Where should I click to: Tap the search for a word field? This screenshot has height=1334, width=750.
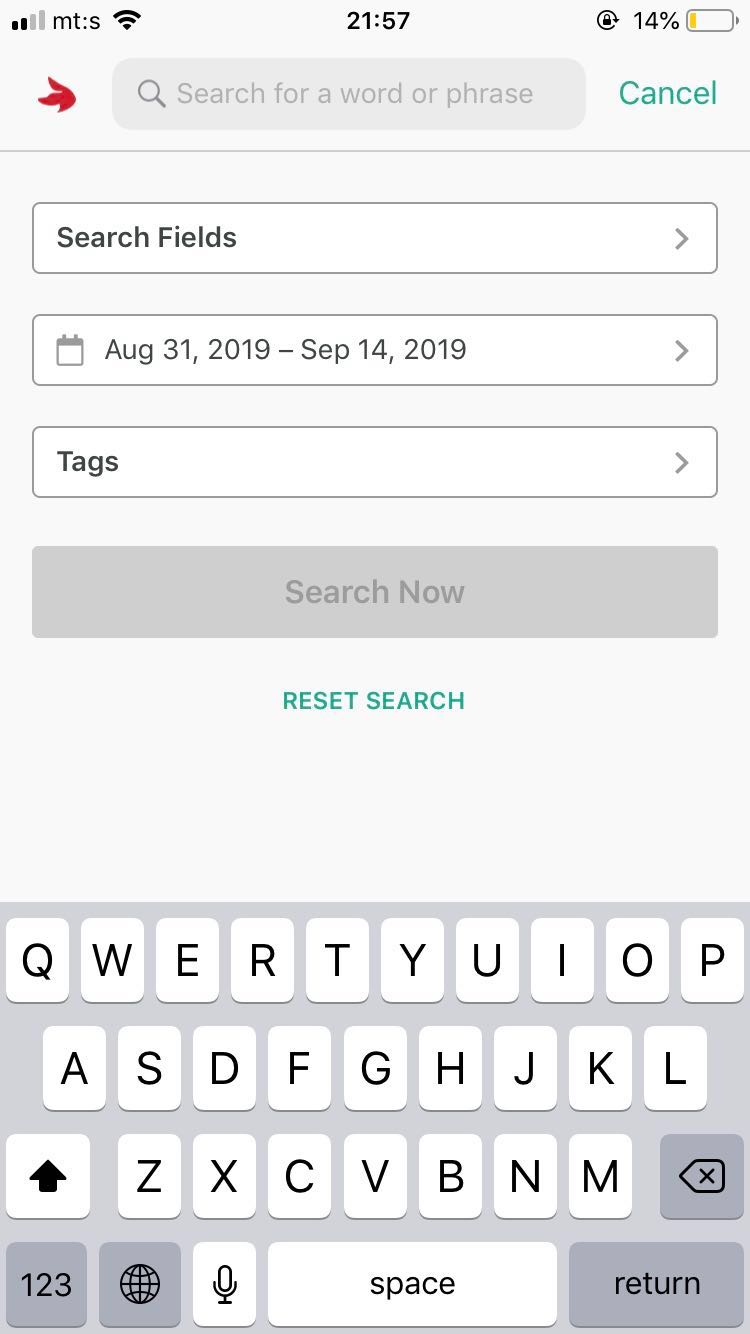point(348,94)
